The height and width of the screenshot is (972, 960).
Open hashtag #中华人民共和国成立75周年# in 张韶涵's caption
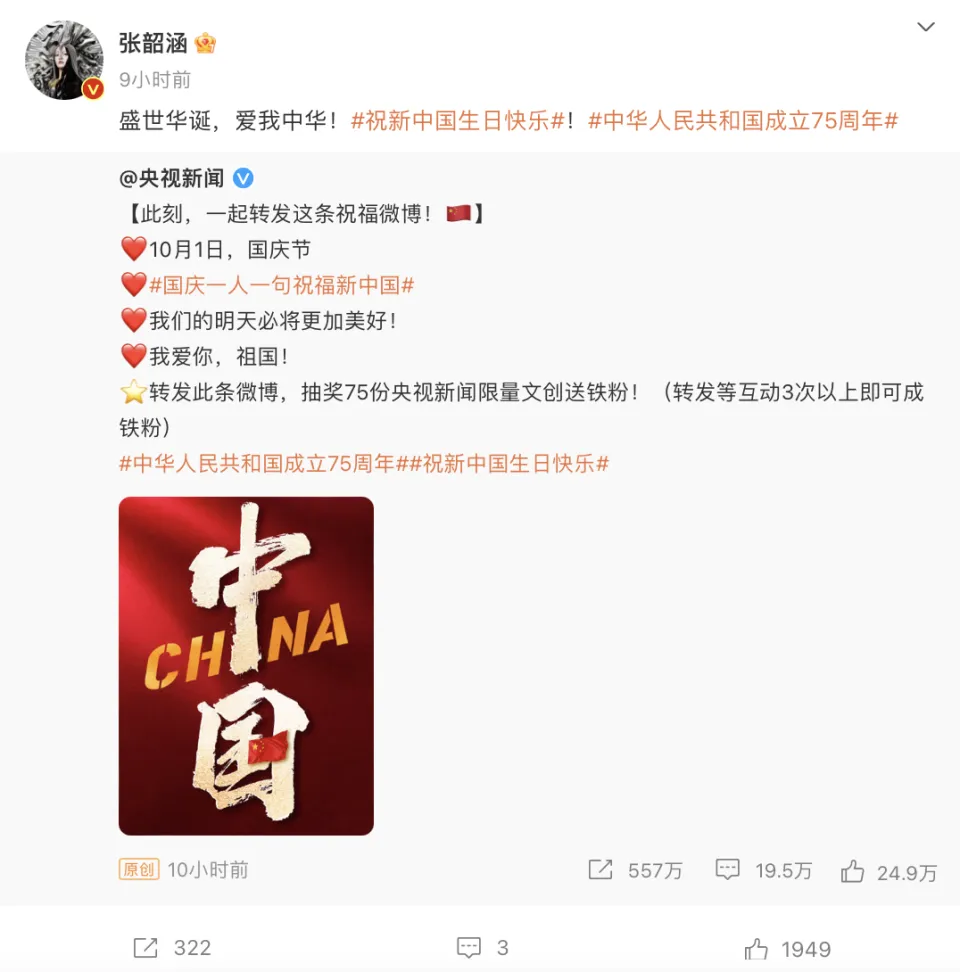pyautogui.click(x=743, y=121)
